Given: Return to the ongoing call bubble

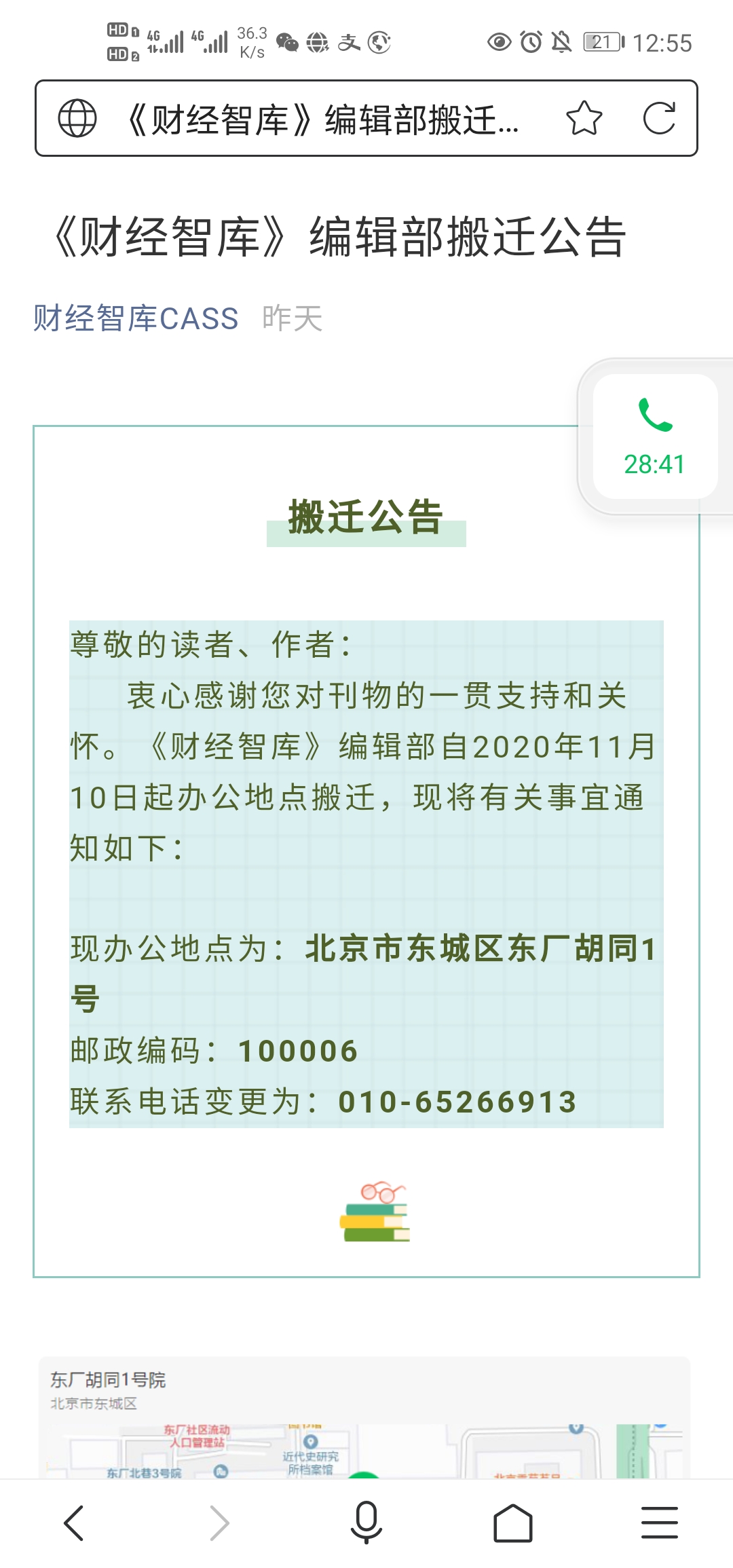Looking at the screenshot, I should point(654,436).
